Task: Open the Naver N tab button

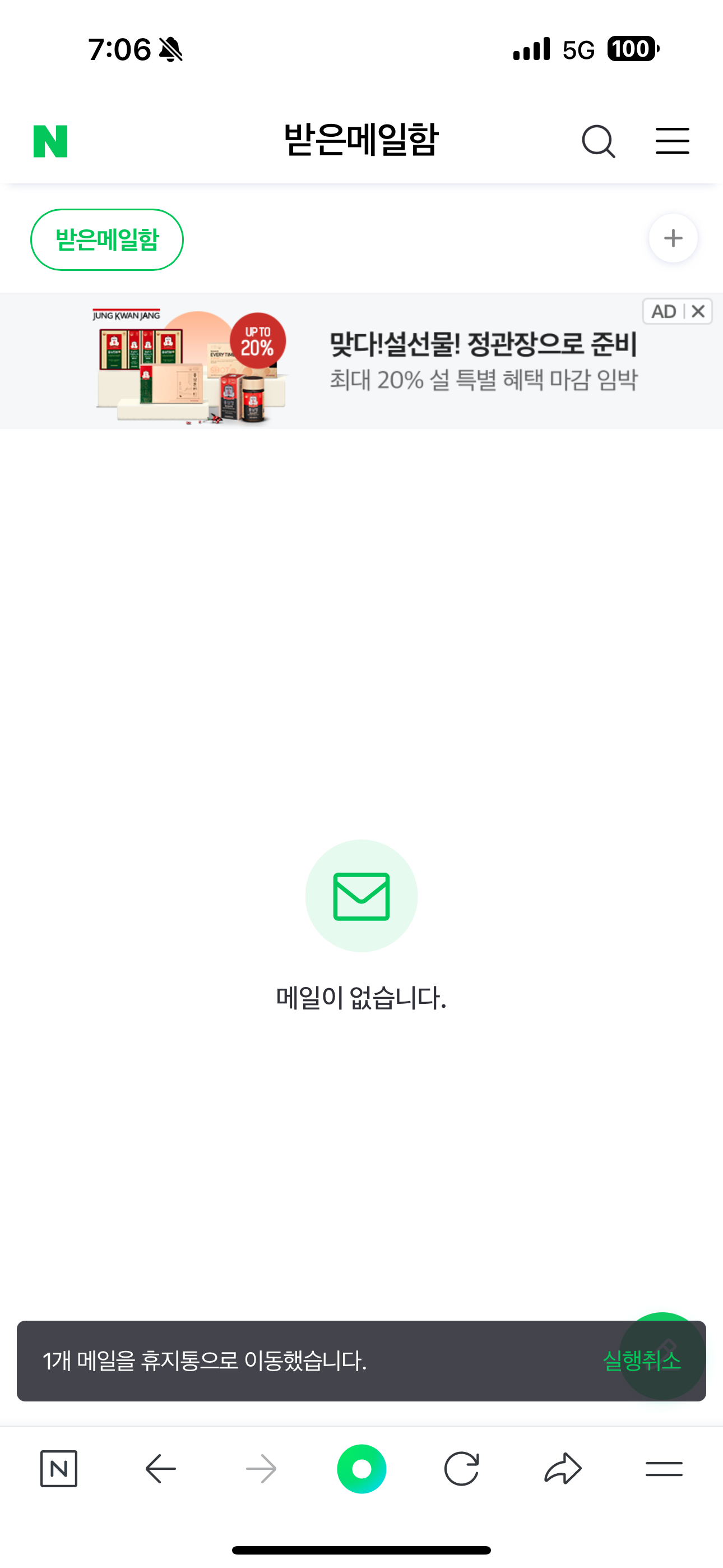Action: 59,1469
